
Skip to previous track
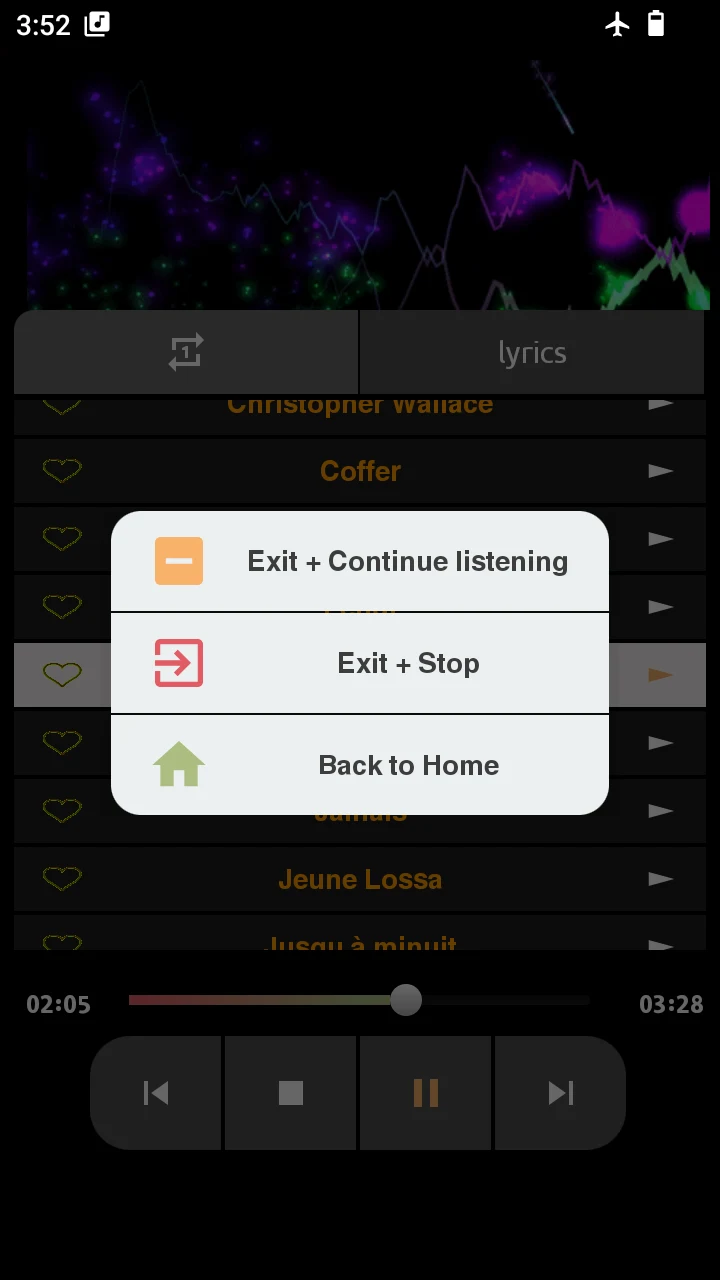tap(156, 1093)
